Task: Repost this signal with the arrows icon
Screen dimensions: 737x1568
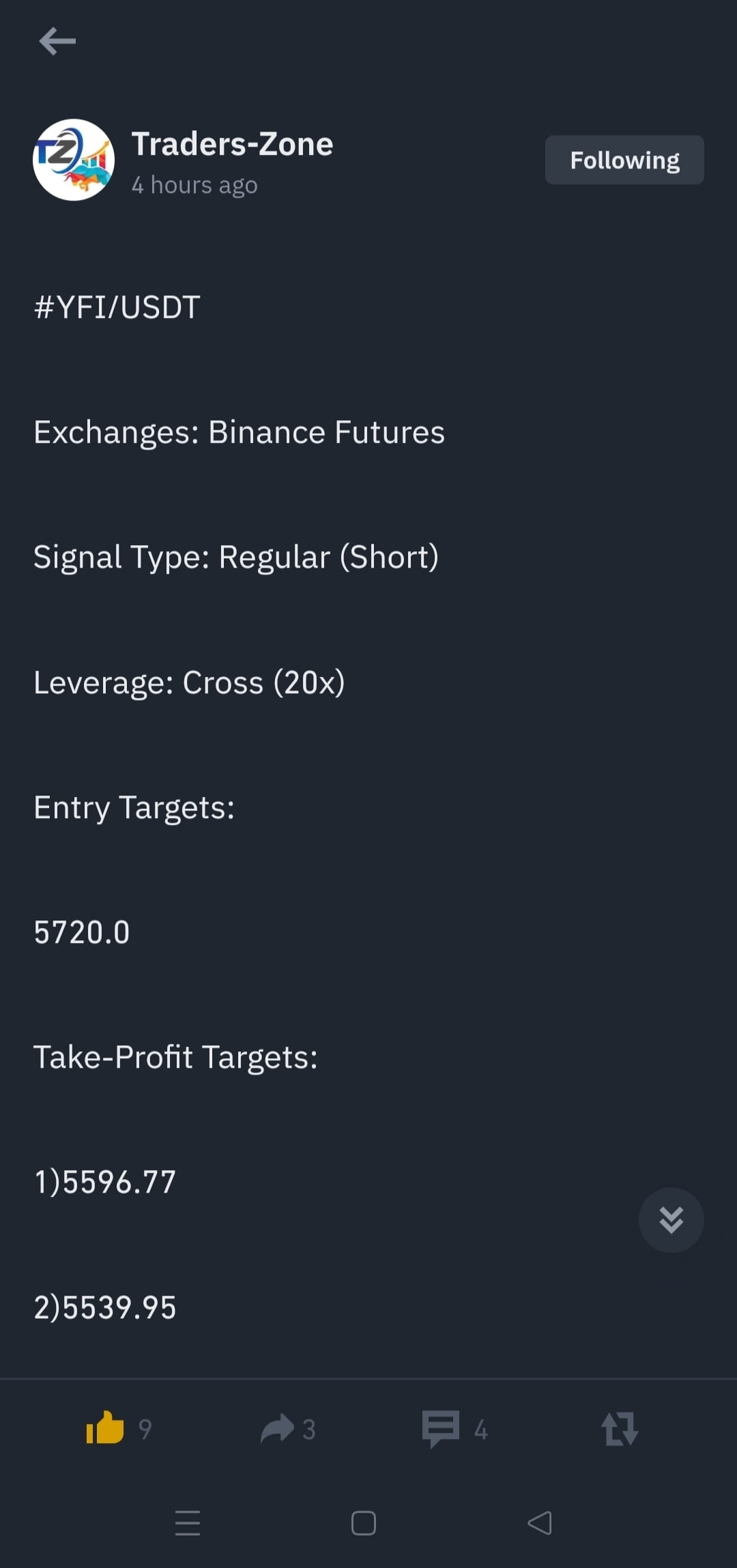Action: click(619, 1428)
